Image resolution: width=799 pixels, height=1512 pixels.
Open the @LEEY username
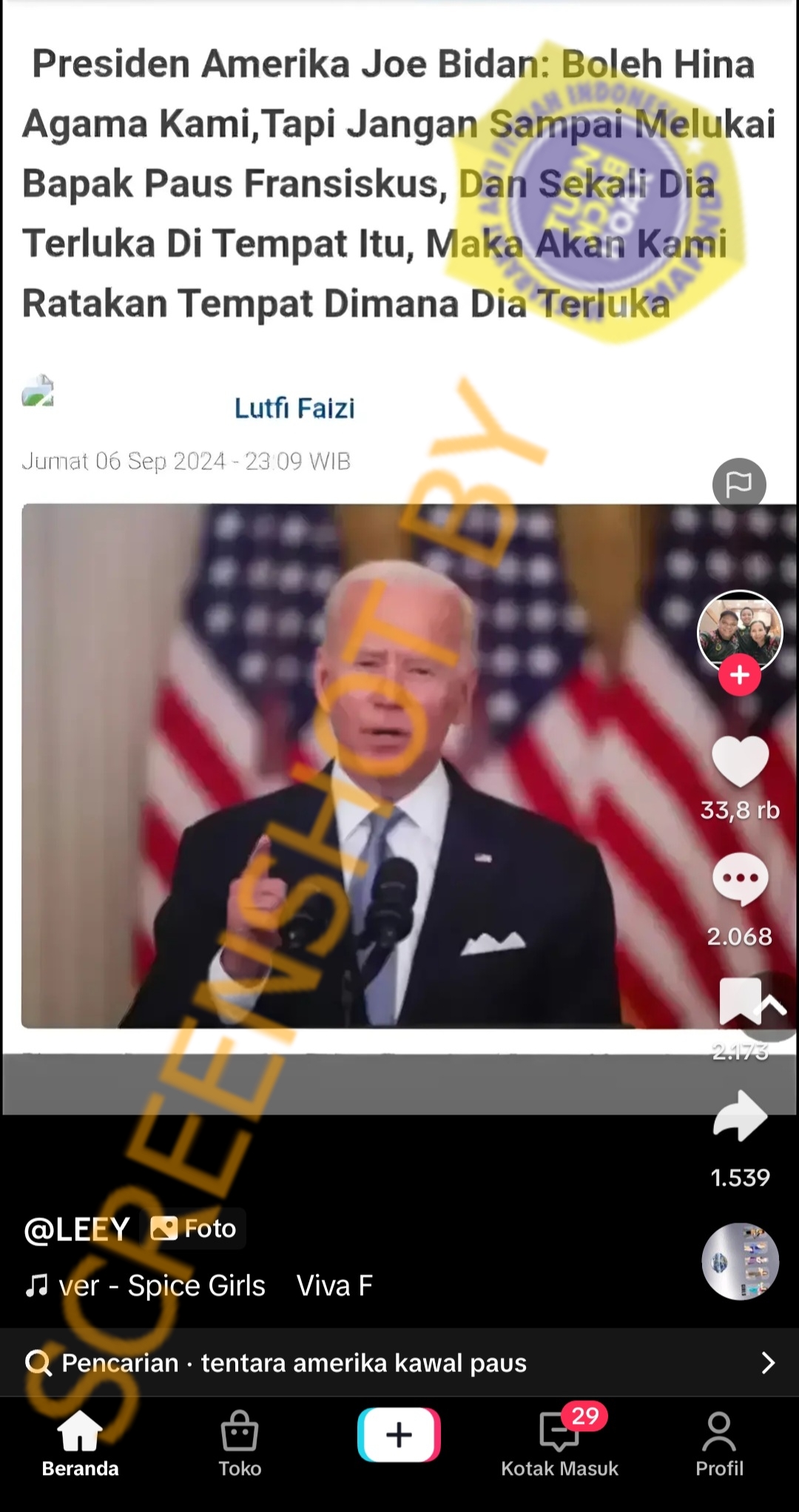(77, 1229)
